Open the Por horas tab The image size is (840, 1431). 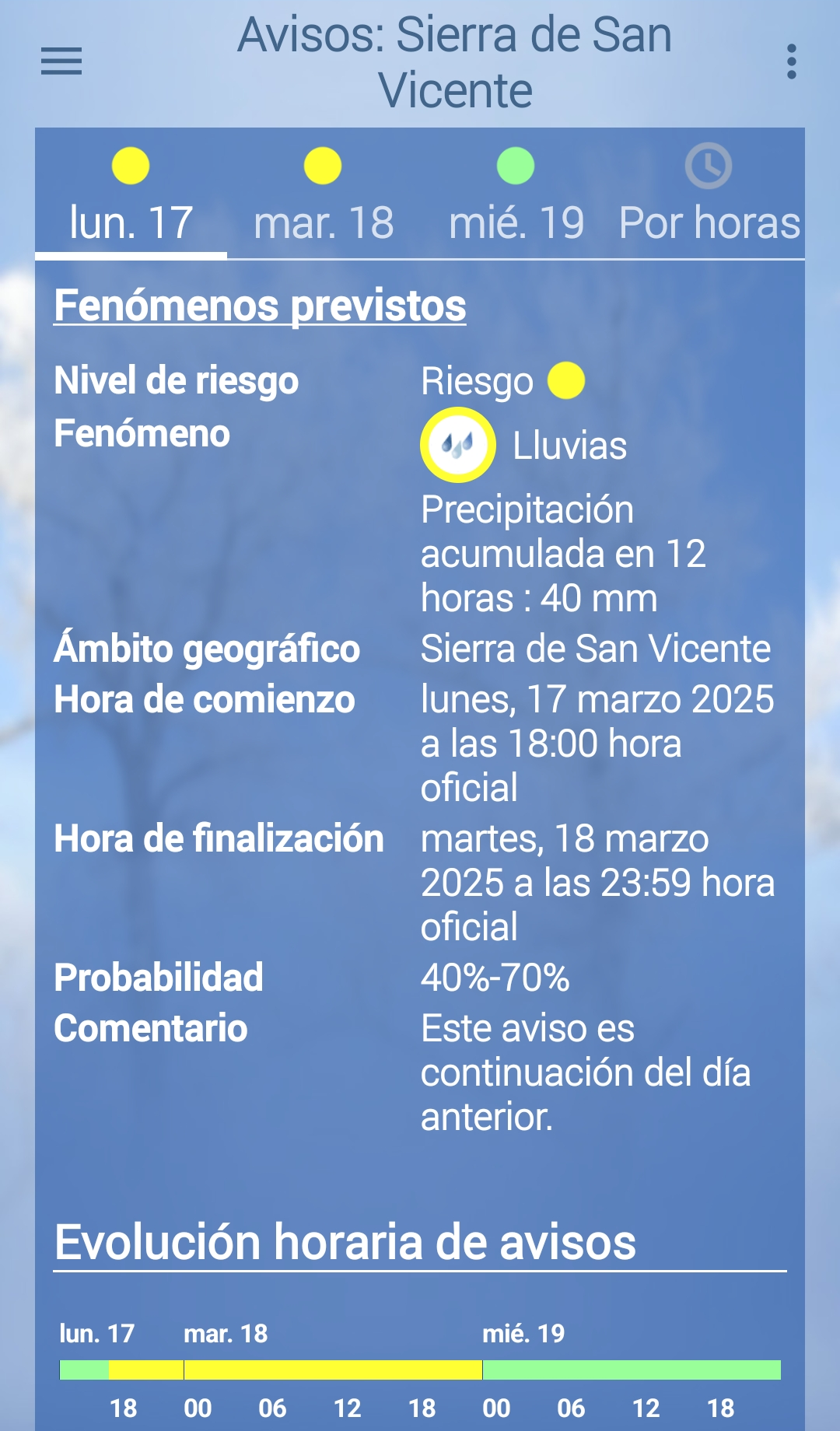coord(709,194)
